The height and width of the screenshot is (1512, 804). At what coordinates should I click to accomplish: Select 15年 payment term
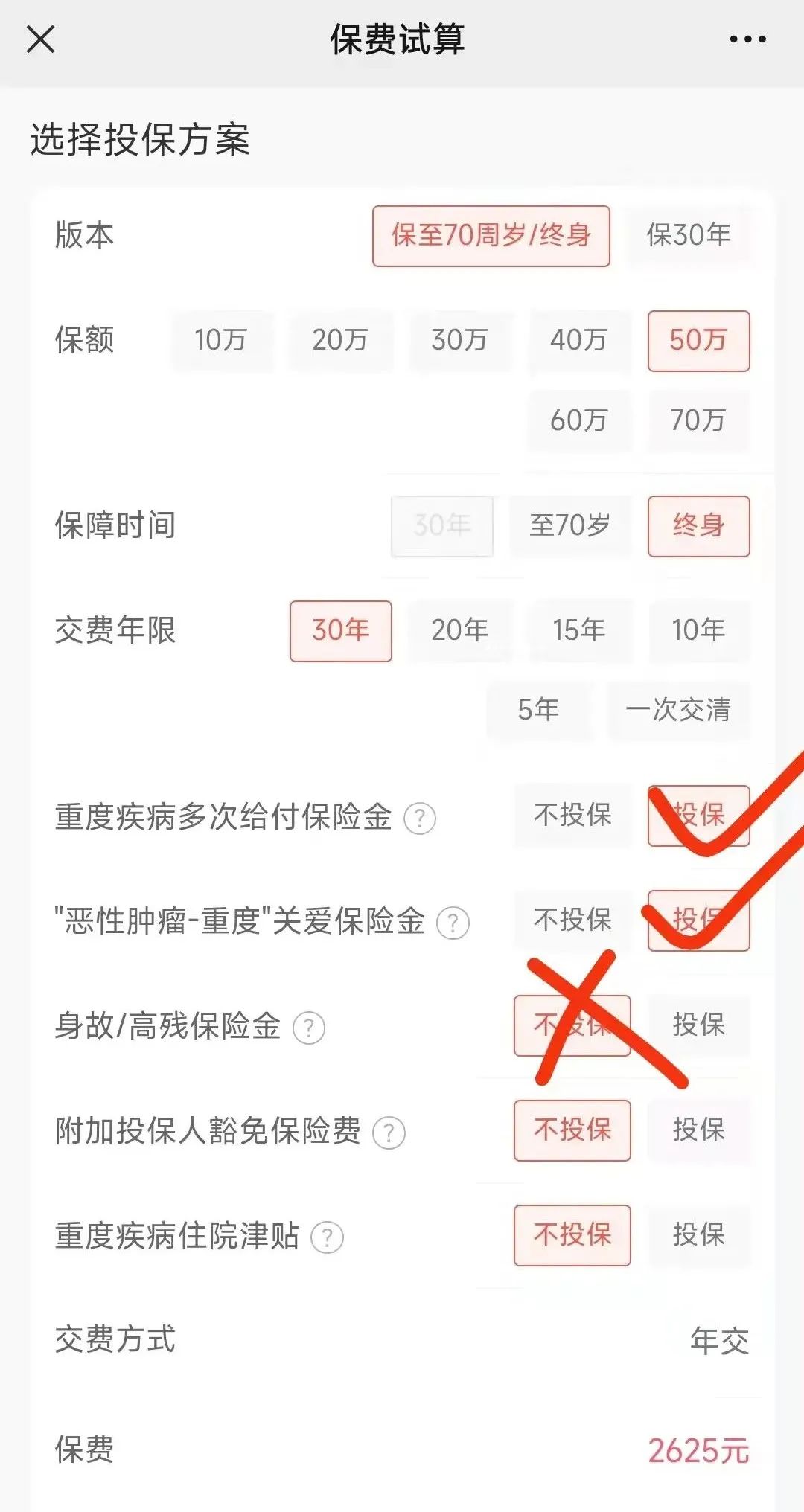579,631
